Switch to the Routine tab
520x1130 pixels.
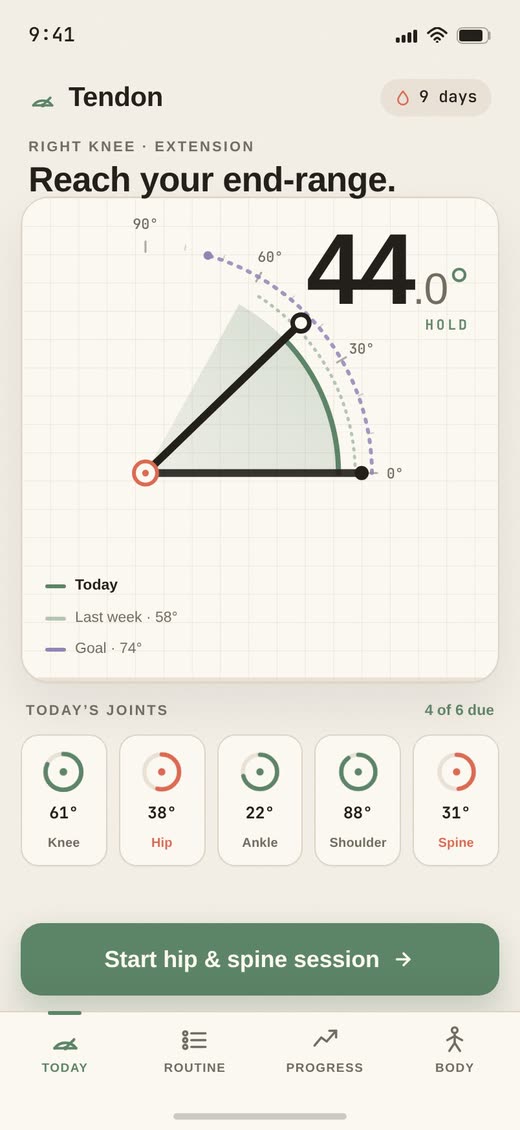tap(194, 1051)
